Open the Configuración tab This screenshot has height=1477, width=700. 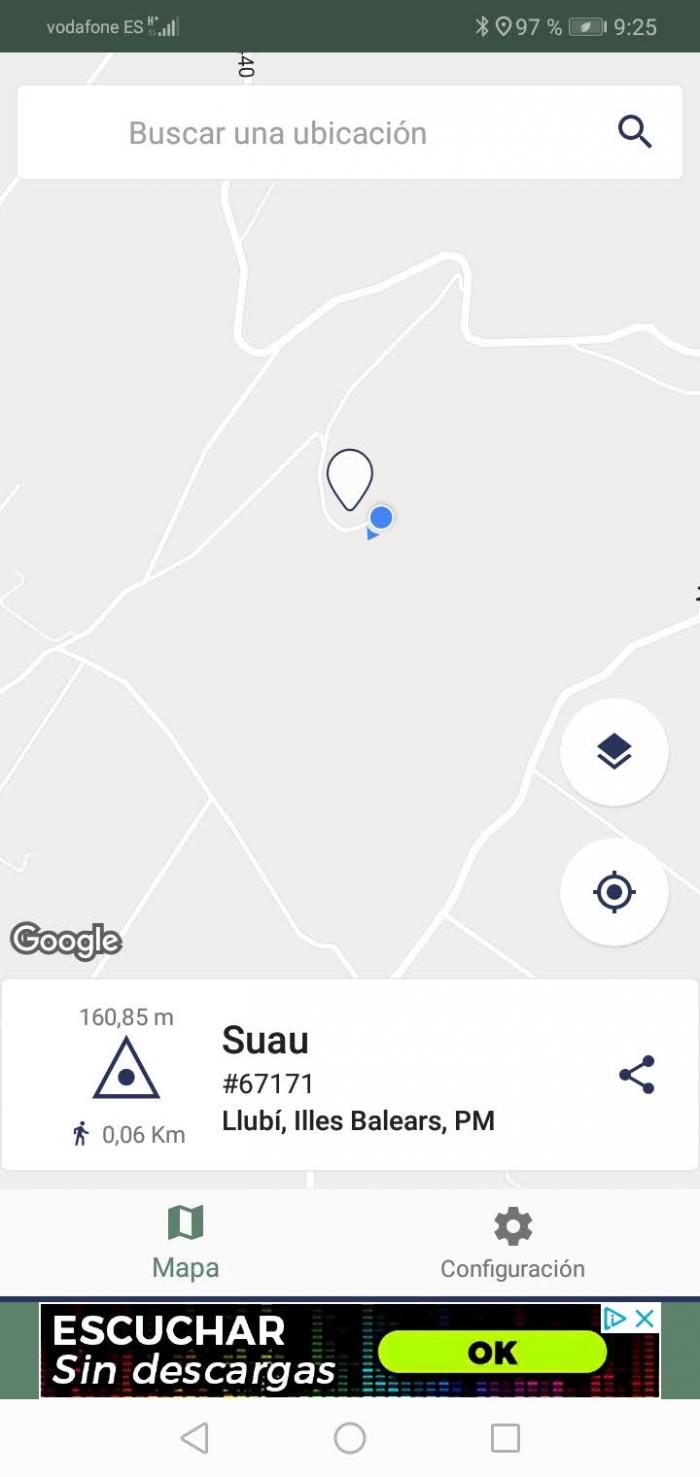(x=513, y=1243)
